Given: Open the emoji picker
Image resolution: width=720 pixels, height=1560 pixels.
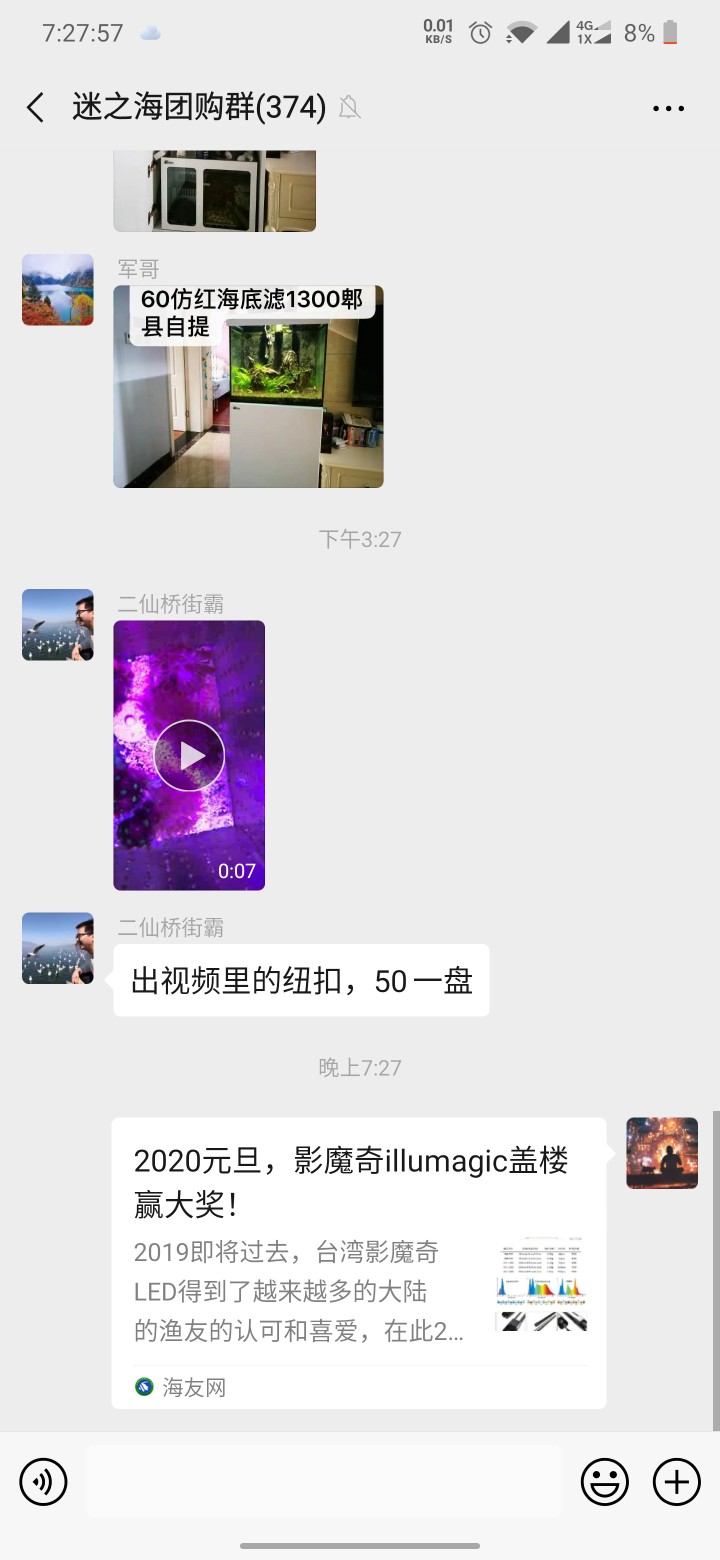Looking at the screenshot, I should tap(605, 1481).
